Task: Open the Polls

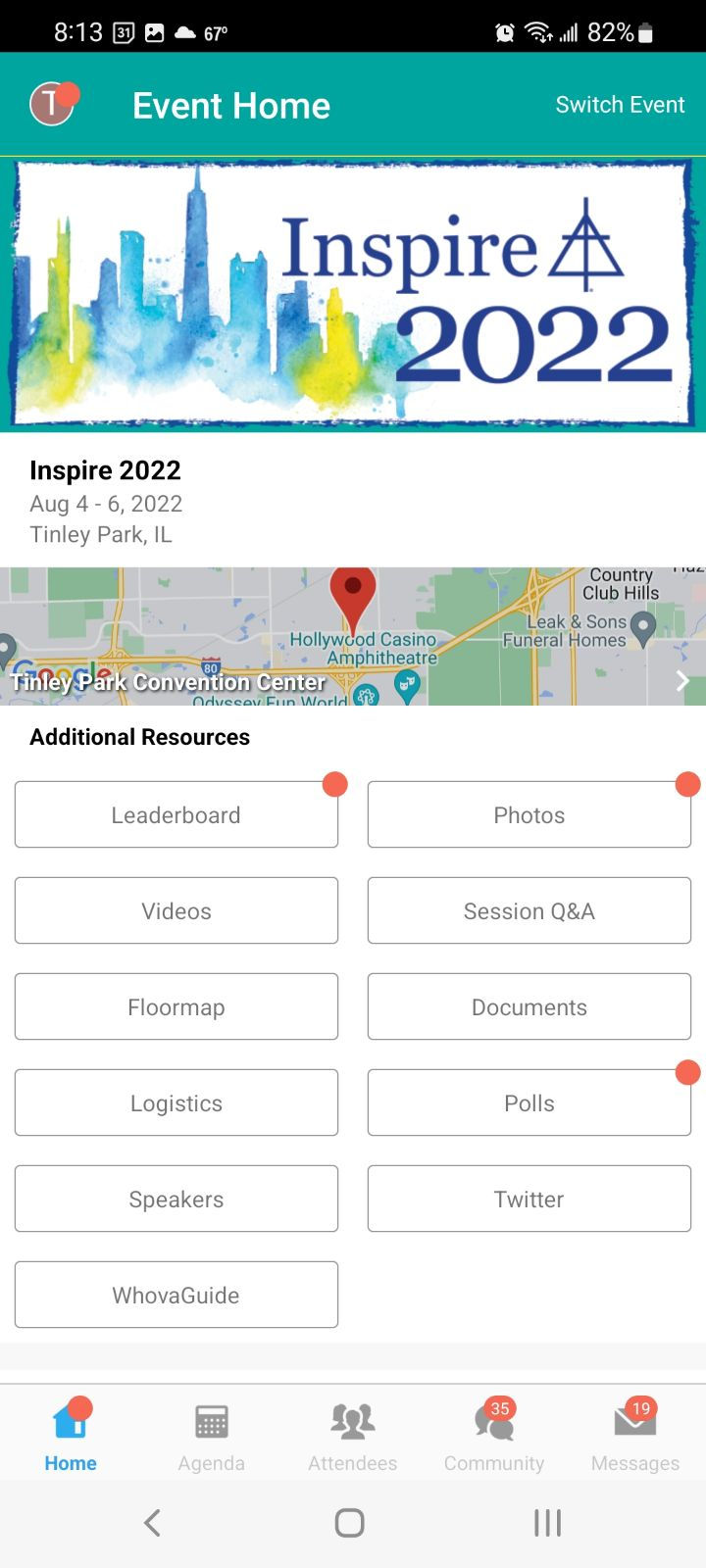Action: point(529,1102)
